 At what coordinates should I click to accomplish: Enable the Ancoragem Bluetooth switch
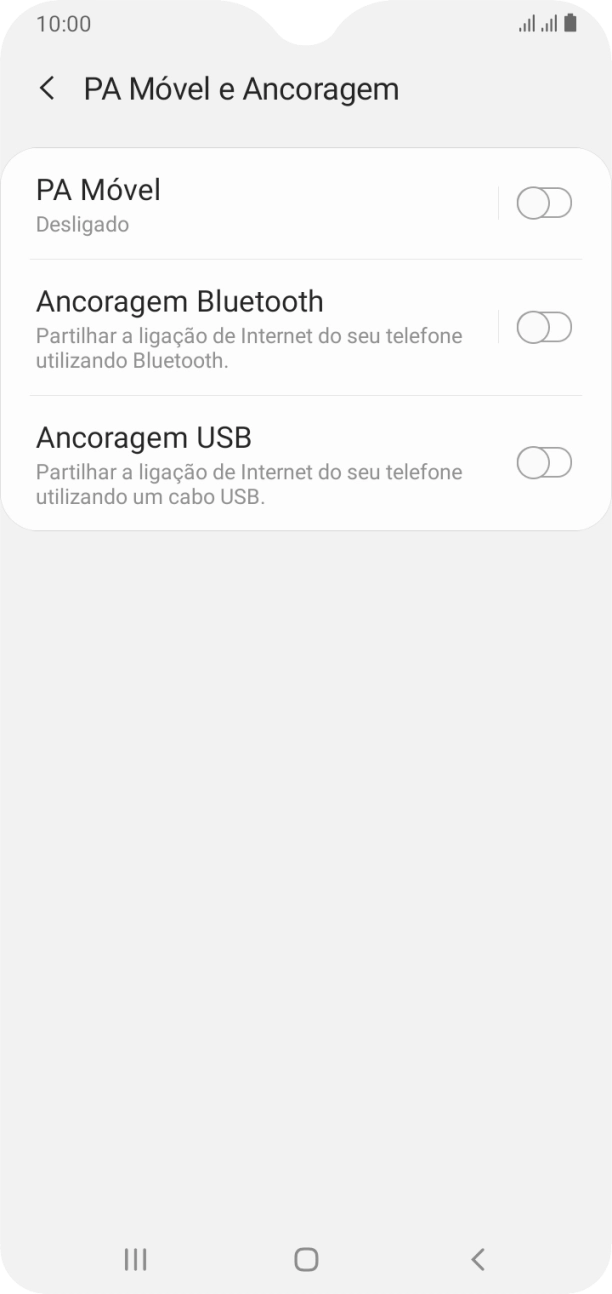pyautogui.click(x=543, y=327)
